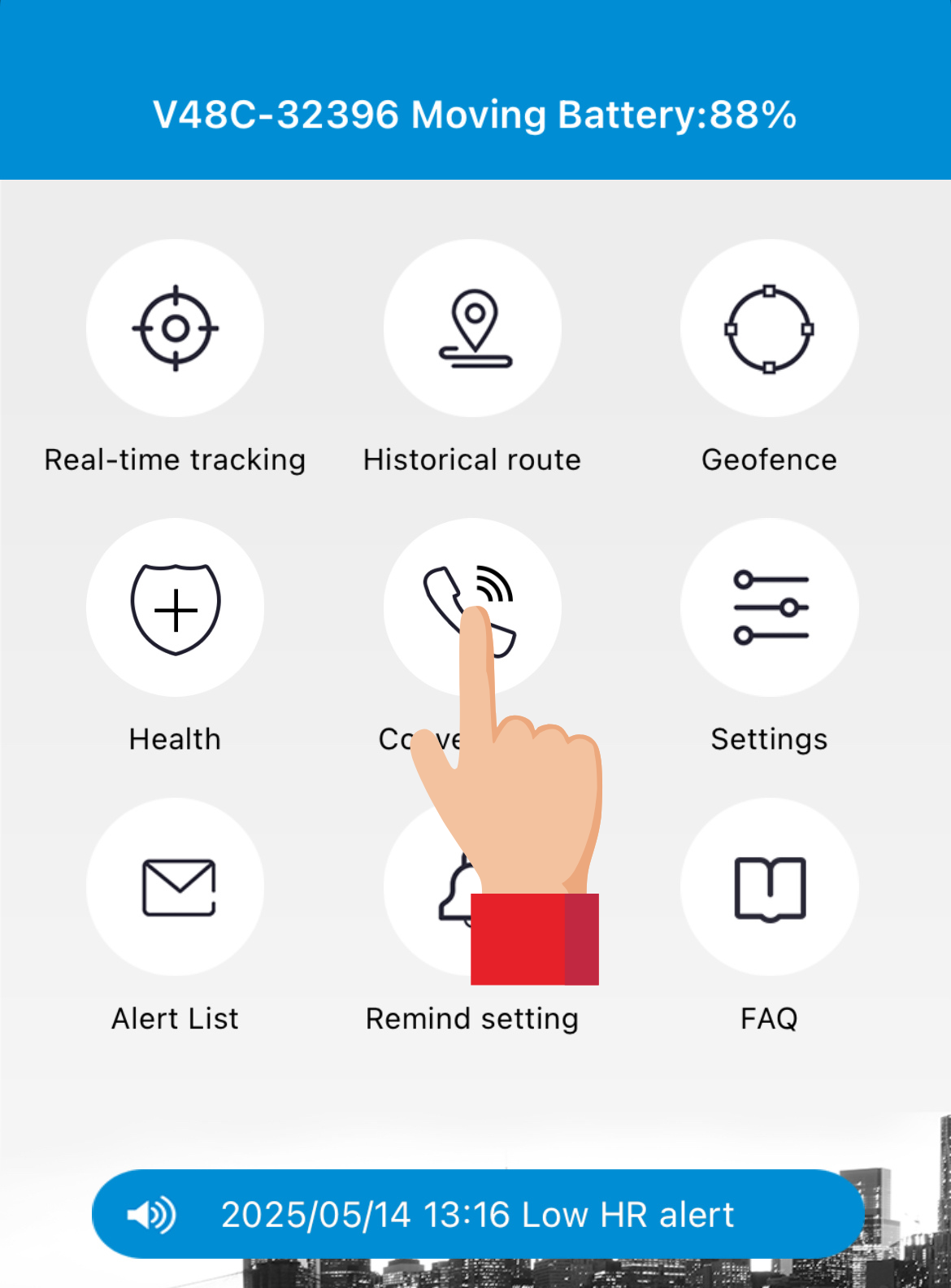The width and height of the screenshot is (951, 1288).
Task: View the Historical route
Action: click(472, 329)
